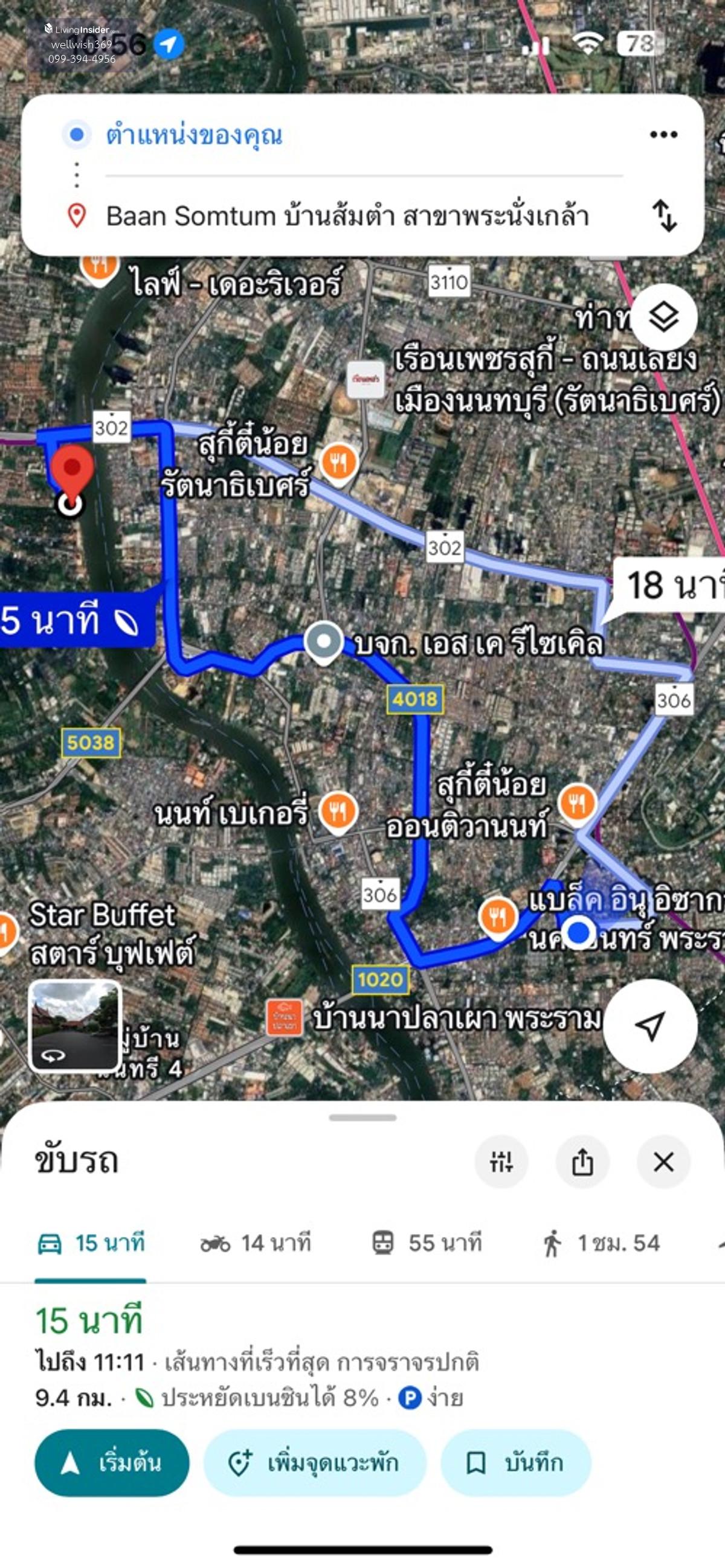Open the three-dot overflow menu
The image size is (725, 1568).
coord(663,135)
